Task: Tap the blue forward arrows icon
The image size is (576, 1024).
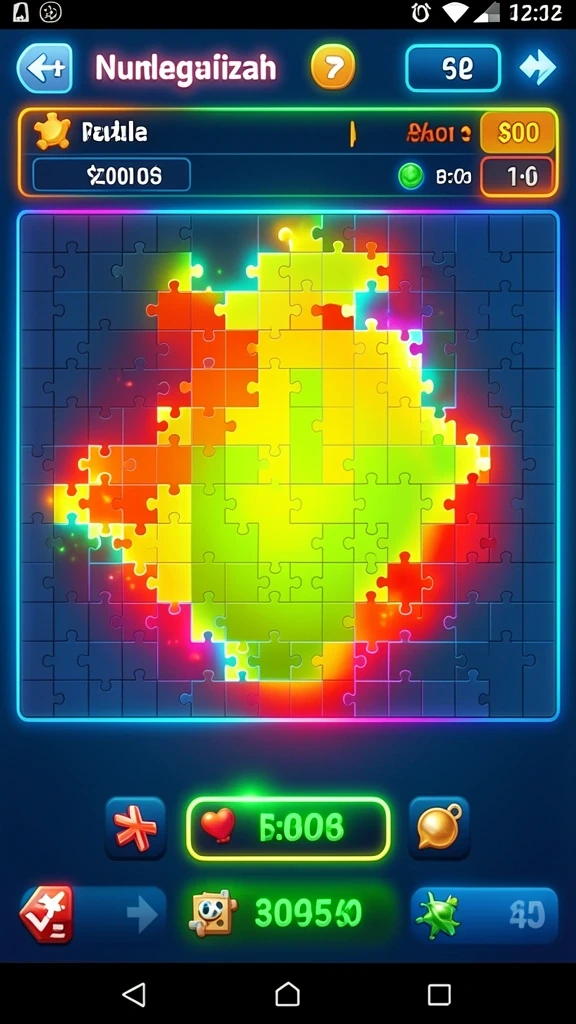Action: (x=537, y=67)
